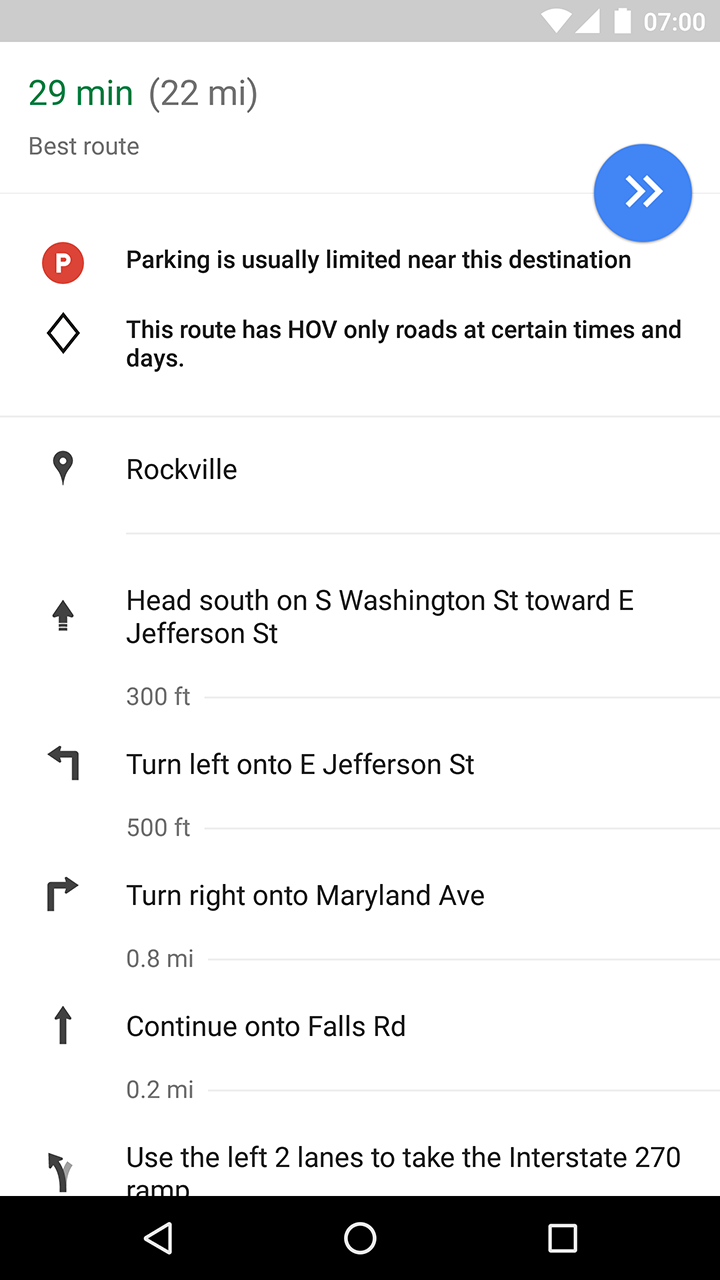Tap the back navigation triangle
Screen dimensions: 720x1280
click(158, 1238)
